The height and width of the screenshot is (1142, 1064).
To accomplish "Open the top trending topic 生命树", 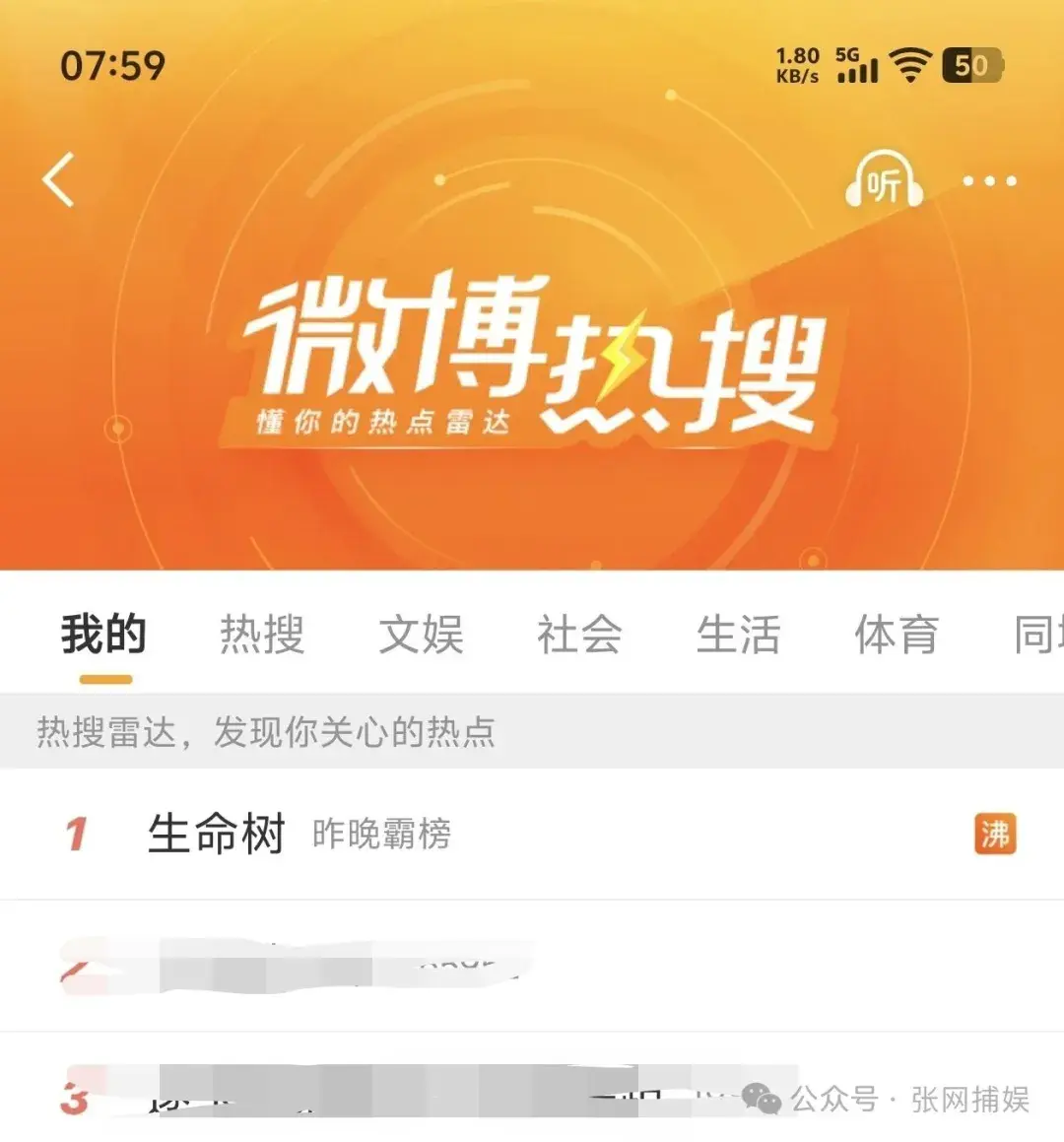I will (x=217, y=835).
